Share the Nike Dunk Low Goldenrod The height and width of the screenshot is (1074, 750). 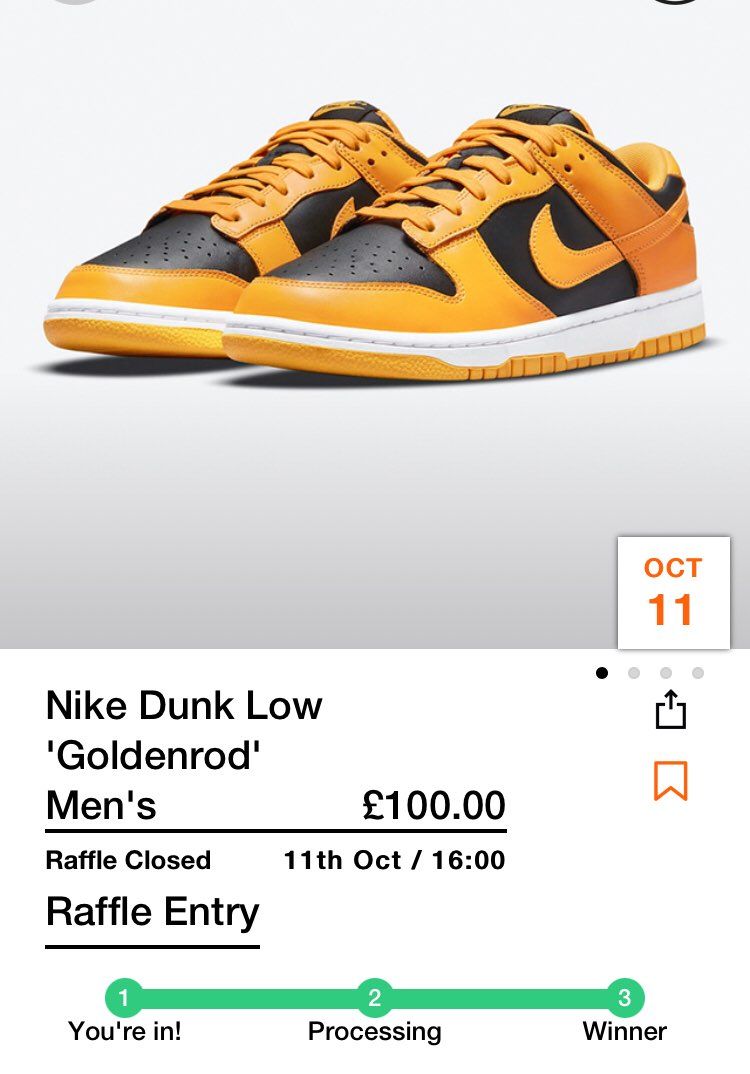click(x=671, y=710)
